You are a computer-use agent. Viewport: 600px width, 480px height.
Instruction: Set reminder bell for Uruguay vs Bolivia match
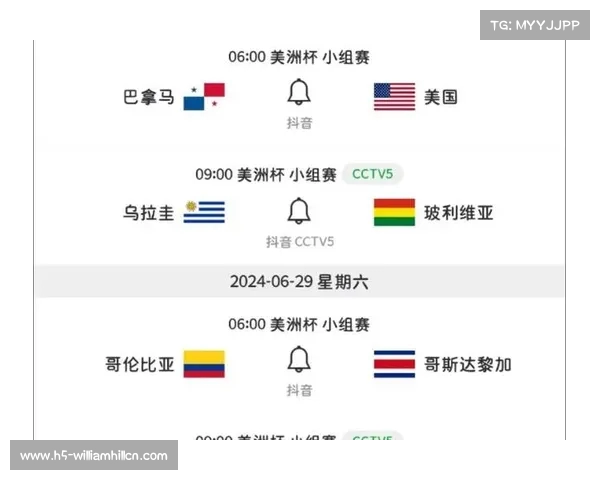pyautogui.click(x=299, y=211)
